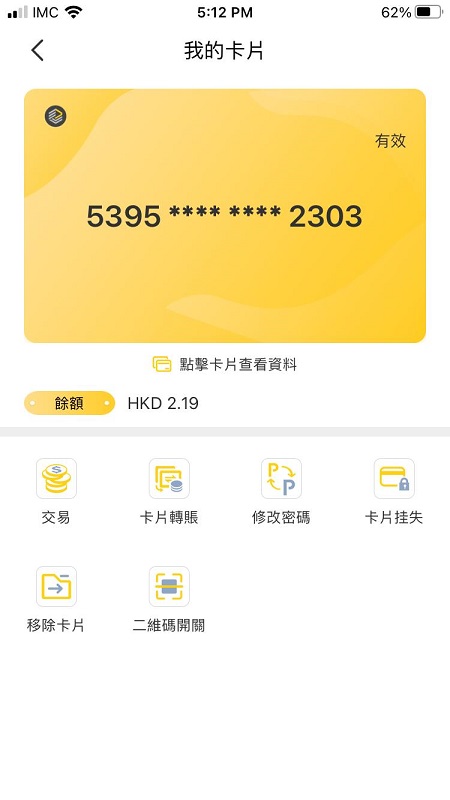Tap the yellow card to view details
This screenshot has height=800, width=450.
tap(225, 216)
